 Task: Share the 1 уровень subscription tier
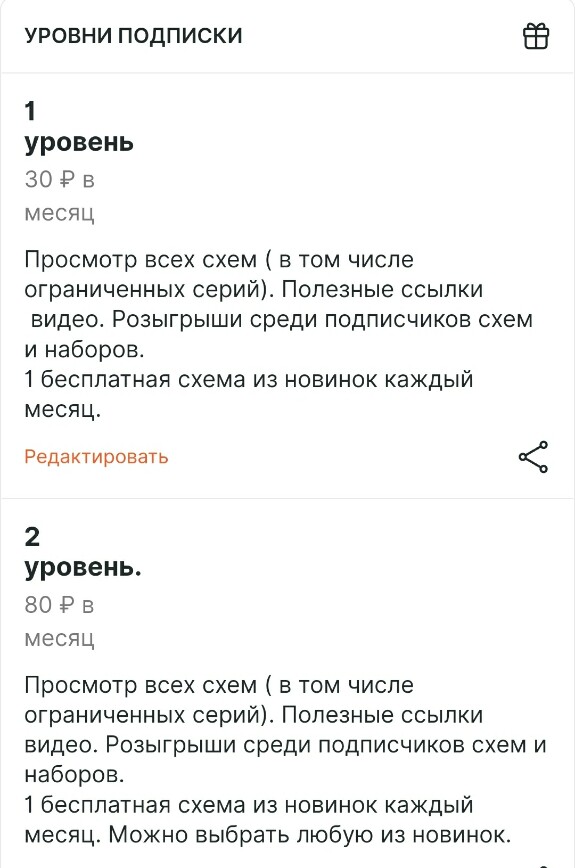coord(533,457)
